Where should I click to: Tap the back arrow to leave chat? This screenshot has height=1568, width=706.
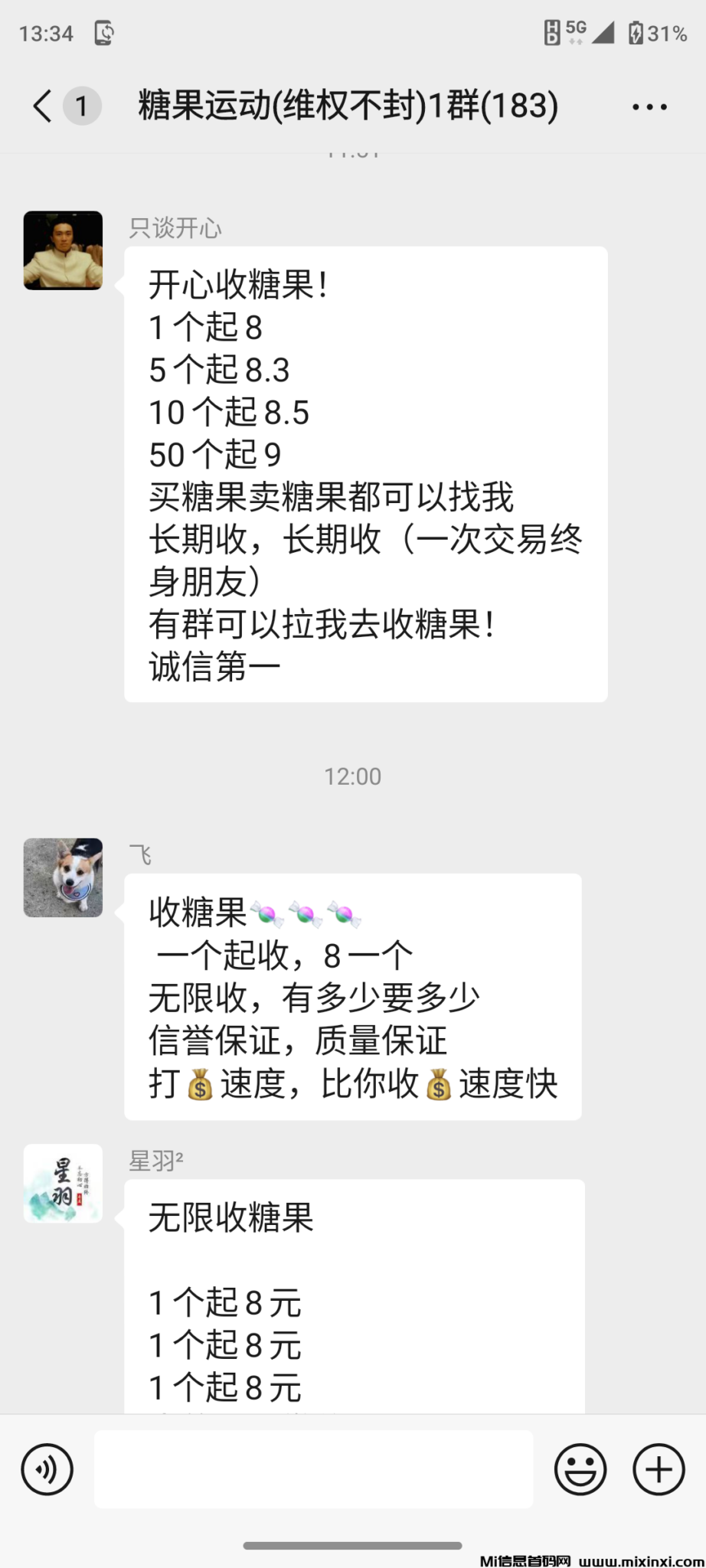point(42,106)
